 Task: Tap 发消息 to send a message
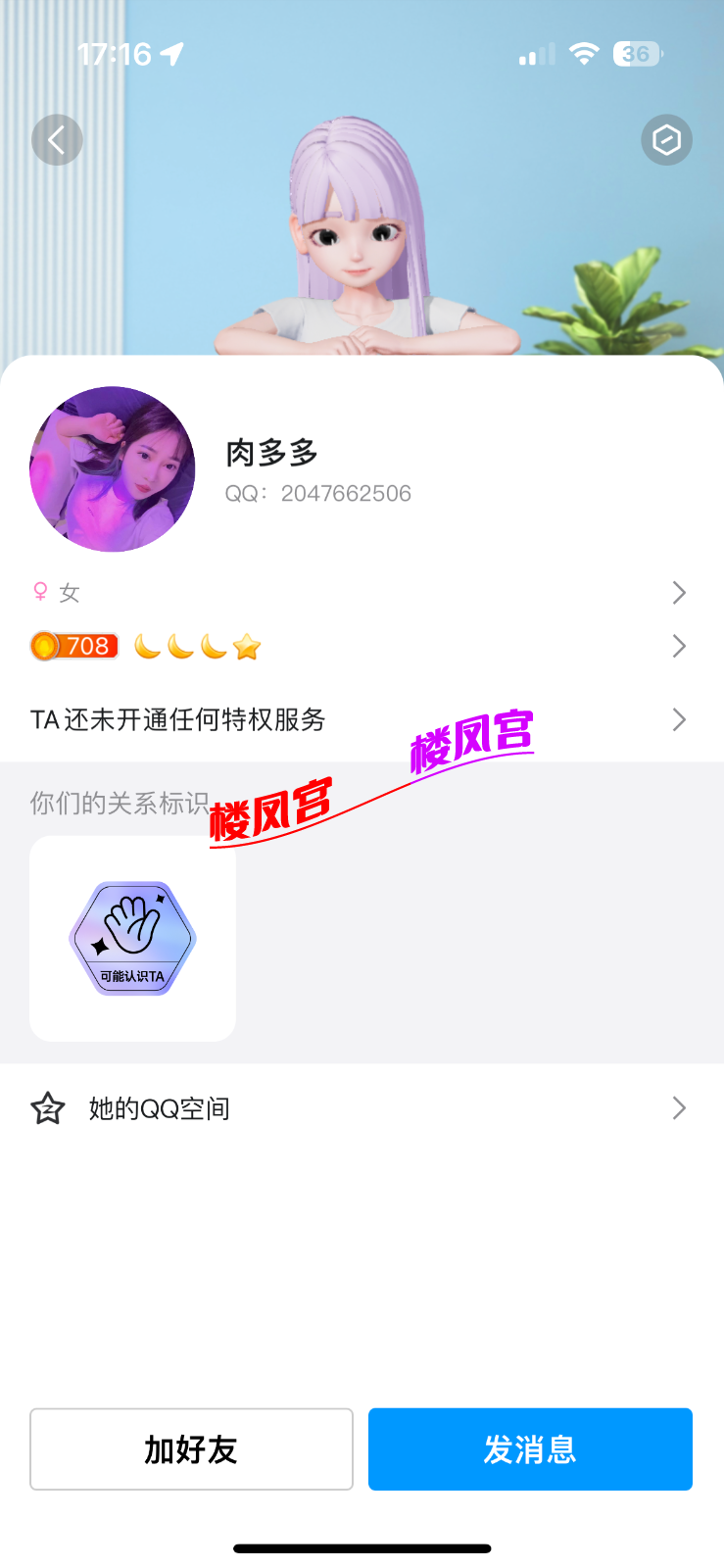(530, 1448)
